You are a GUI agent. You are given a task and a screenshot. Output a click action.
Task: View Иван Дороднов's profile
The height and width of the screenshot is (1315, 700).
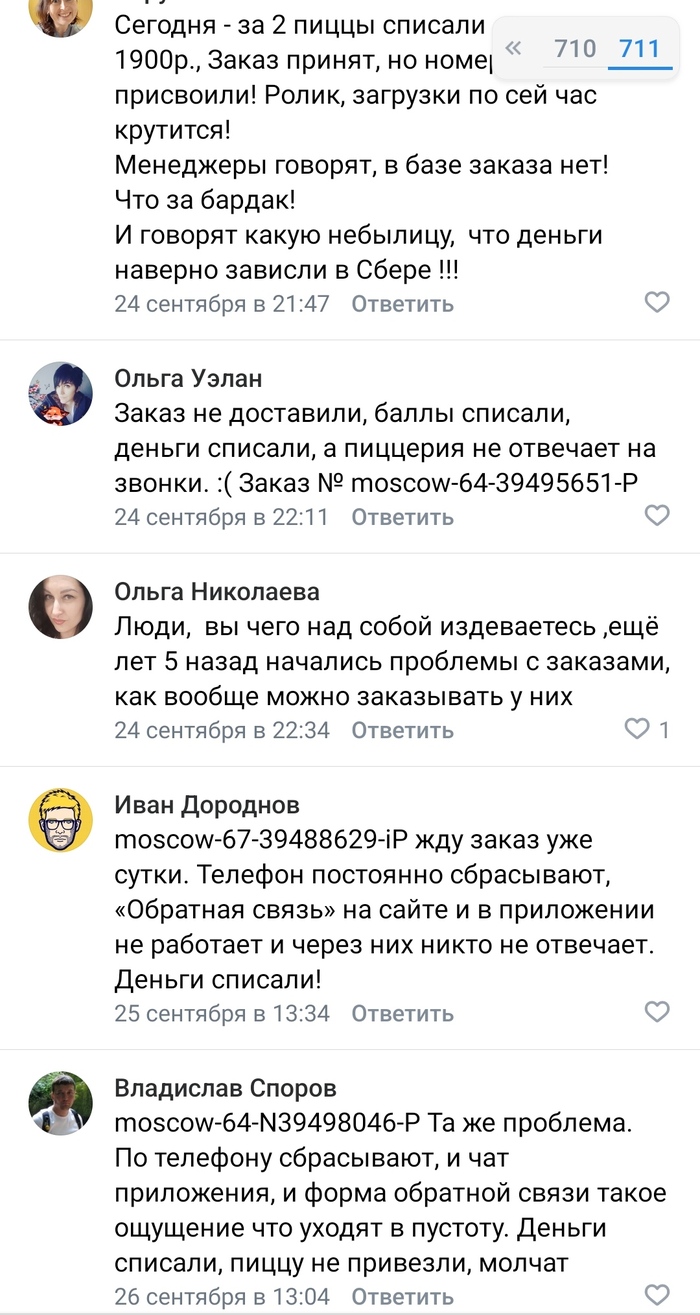pos(207,805)
